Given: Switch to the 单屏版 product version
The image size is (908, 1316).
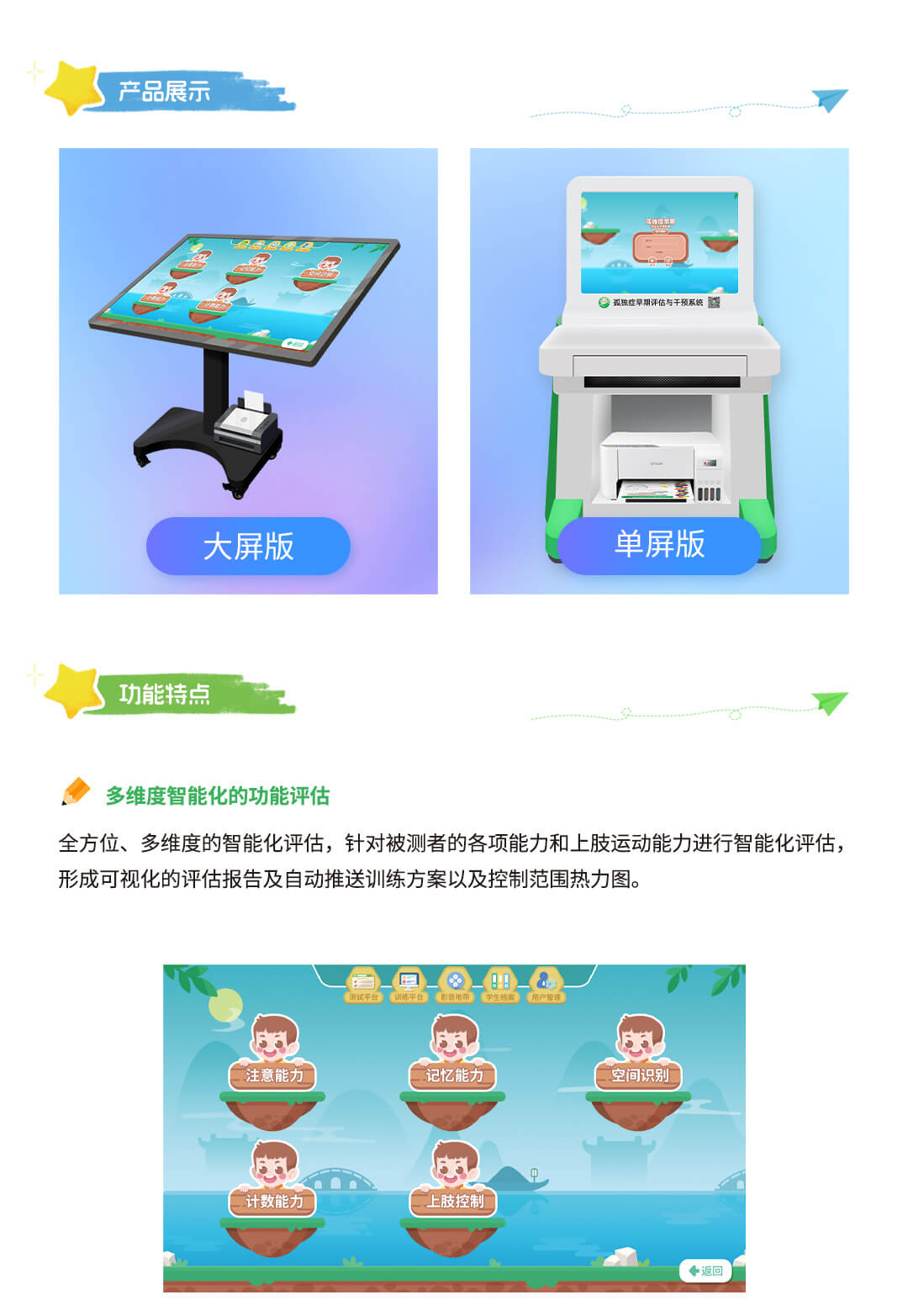Looking at the screenshot, I should tap(661, 547).
